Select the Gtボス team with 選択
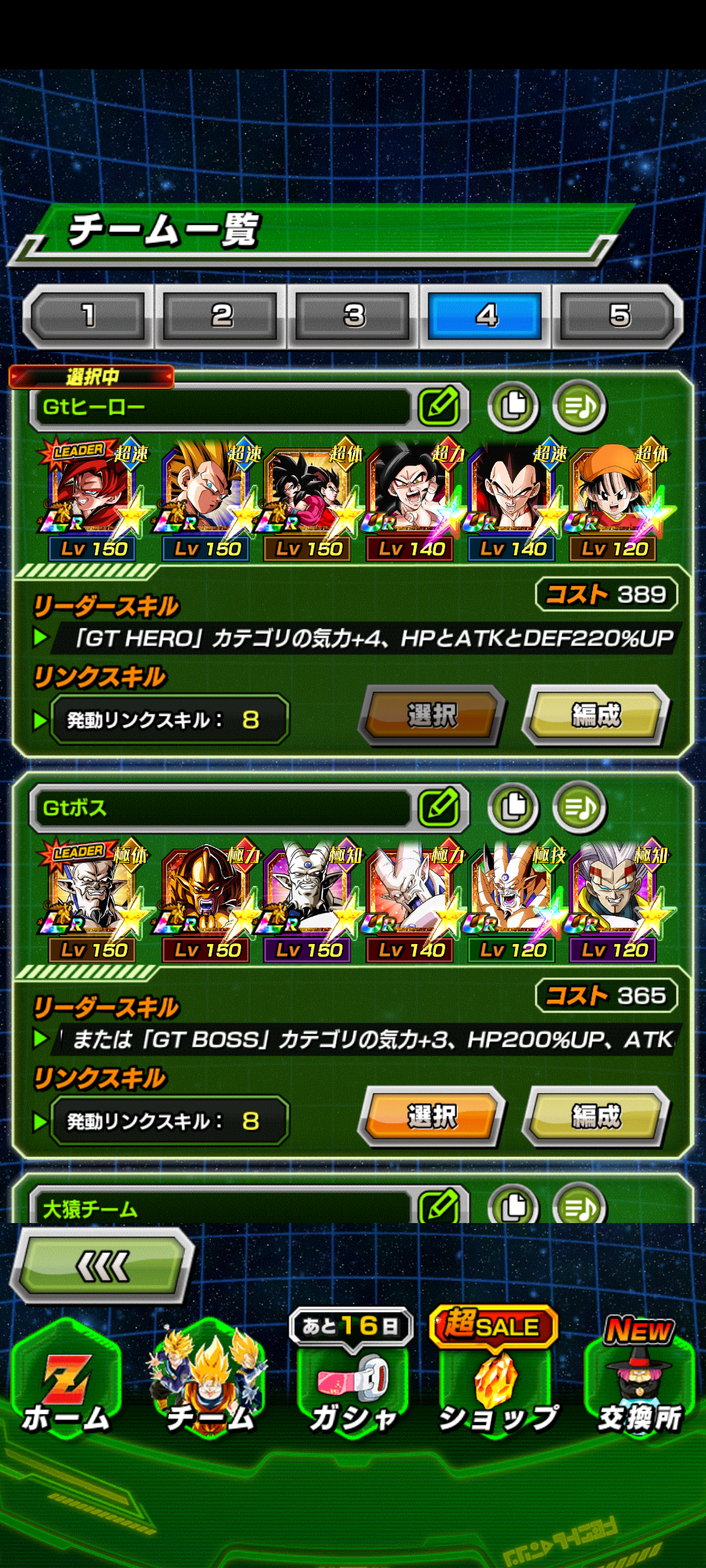706x1568 pixels. click(x=432, y=1117)
